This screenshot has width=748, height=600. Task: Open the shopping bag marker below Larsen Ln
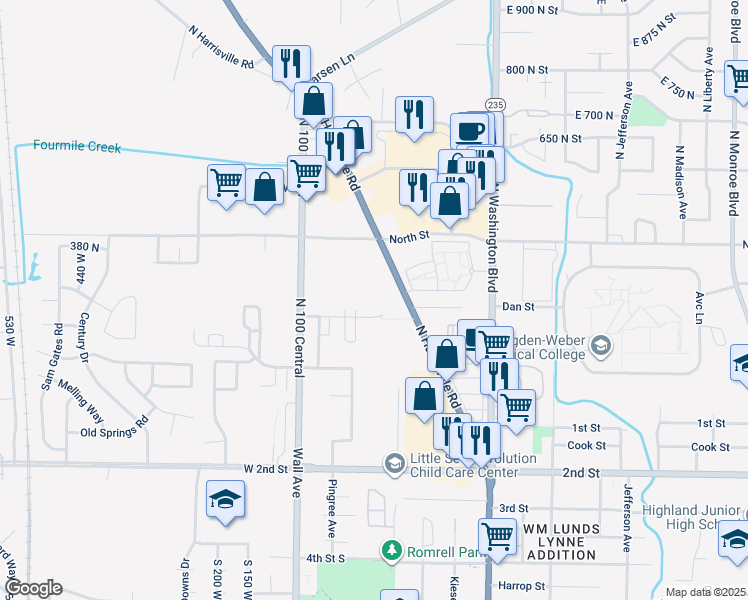(314, 101)
